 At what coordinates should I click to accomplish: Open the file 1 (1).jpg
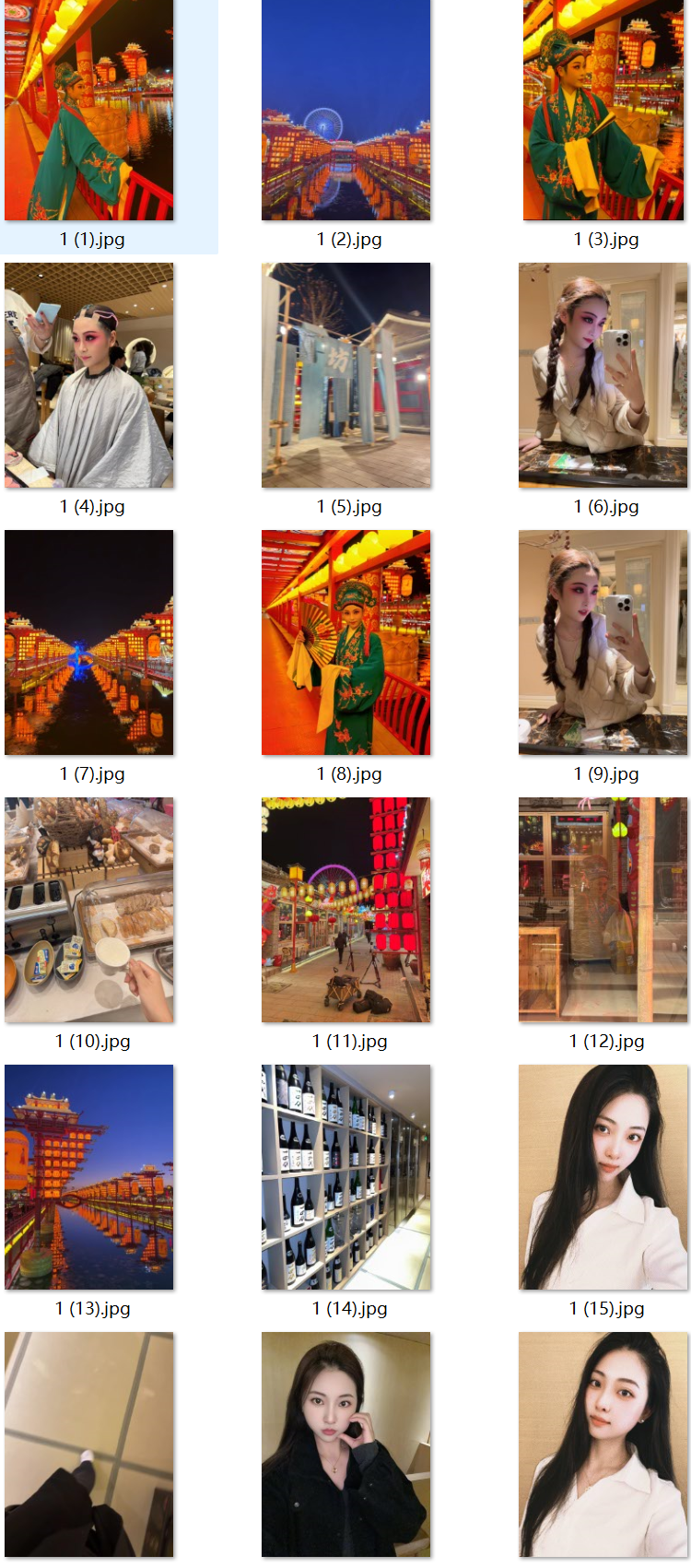88,111
